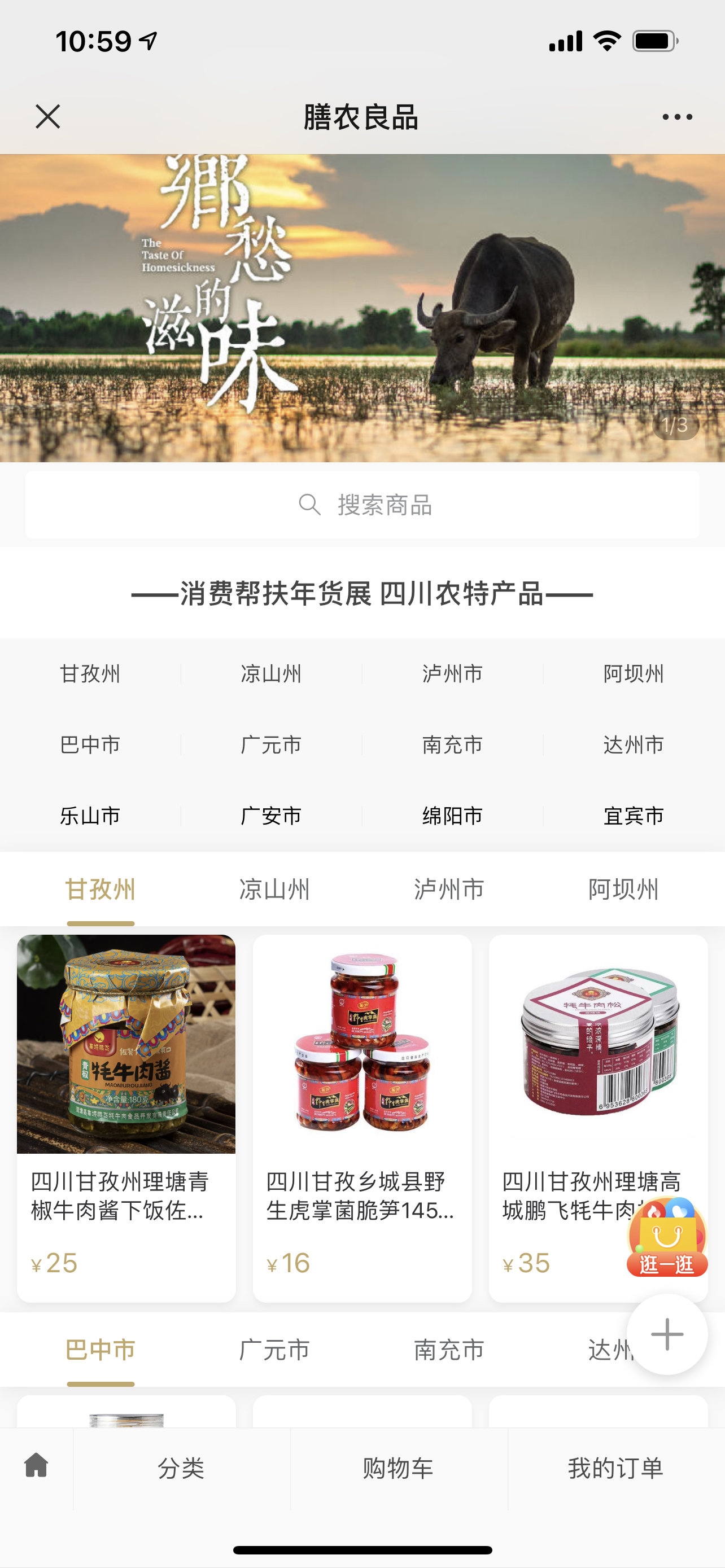Screen dimensions: 725x1568
Task: Choose 乐山市 from the region grid
Action: click(x=90, y=816)
